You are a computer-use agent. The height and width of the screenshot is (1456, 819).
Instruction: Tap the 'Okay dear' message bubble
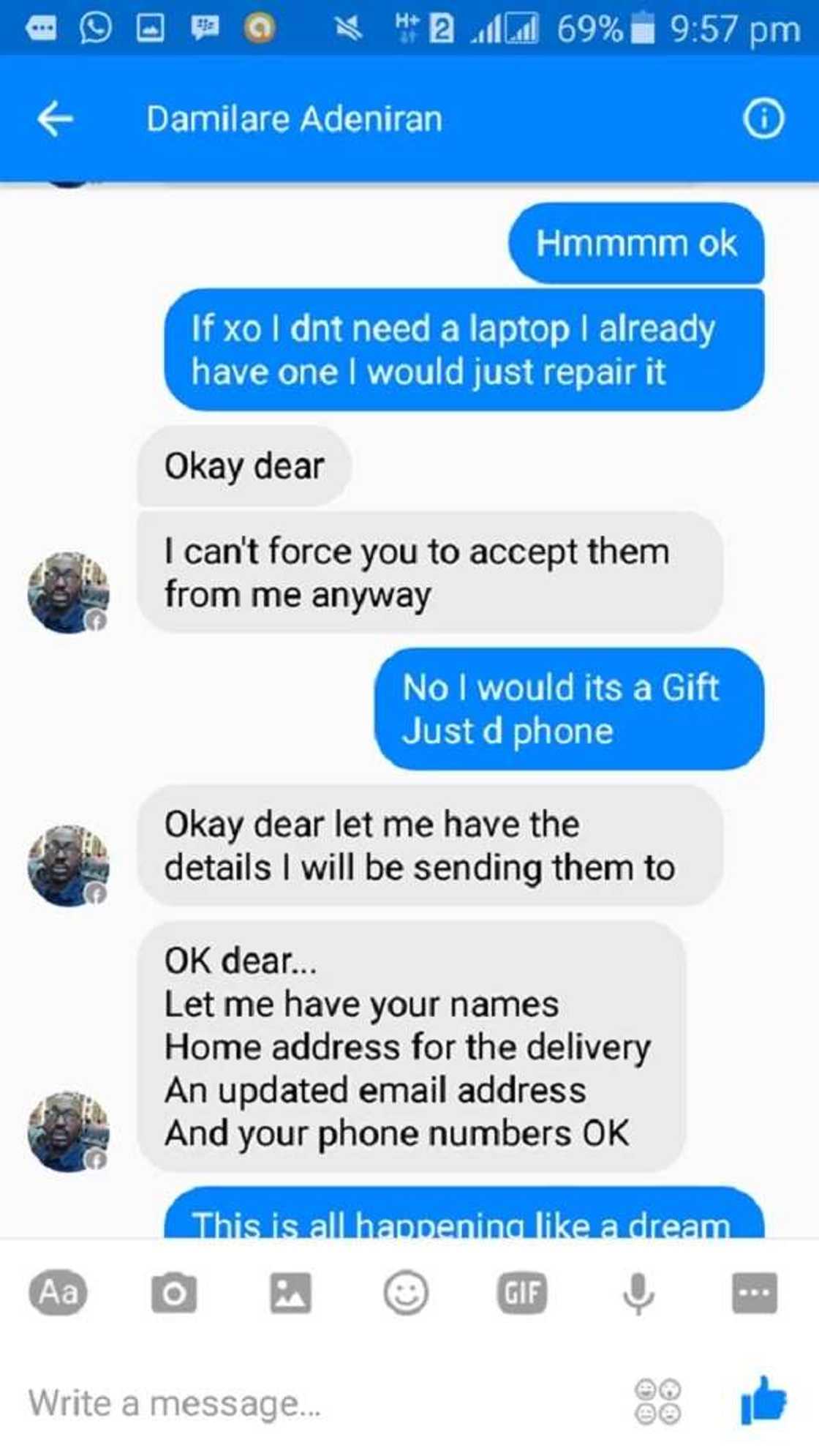click(x=246, y=464)
